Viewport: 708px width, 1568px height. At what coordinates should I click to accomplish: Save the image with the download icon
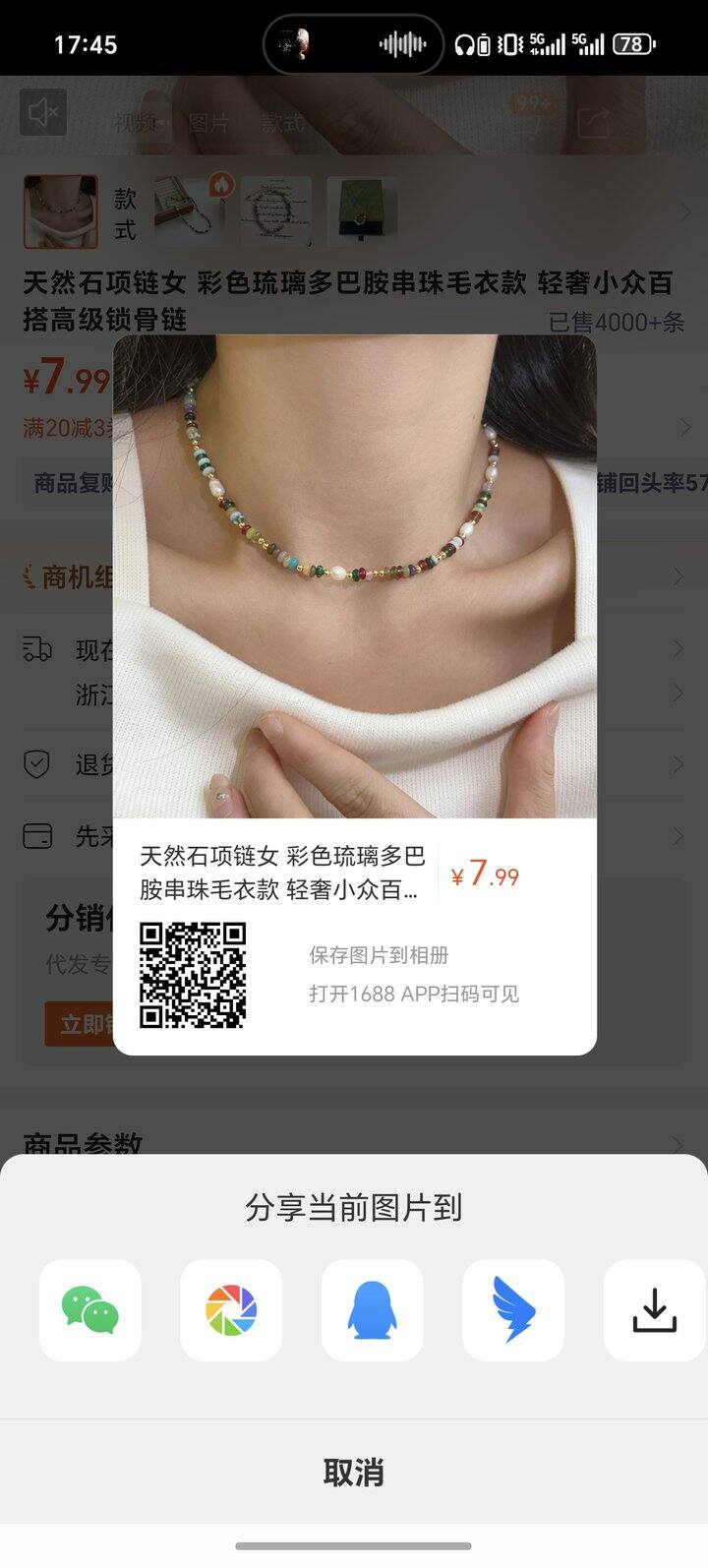pyautogui.click(x=654, y=1310)
